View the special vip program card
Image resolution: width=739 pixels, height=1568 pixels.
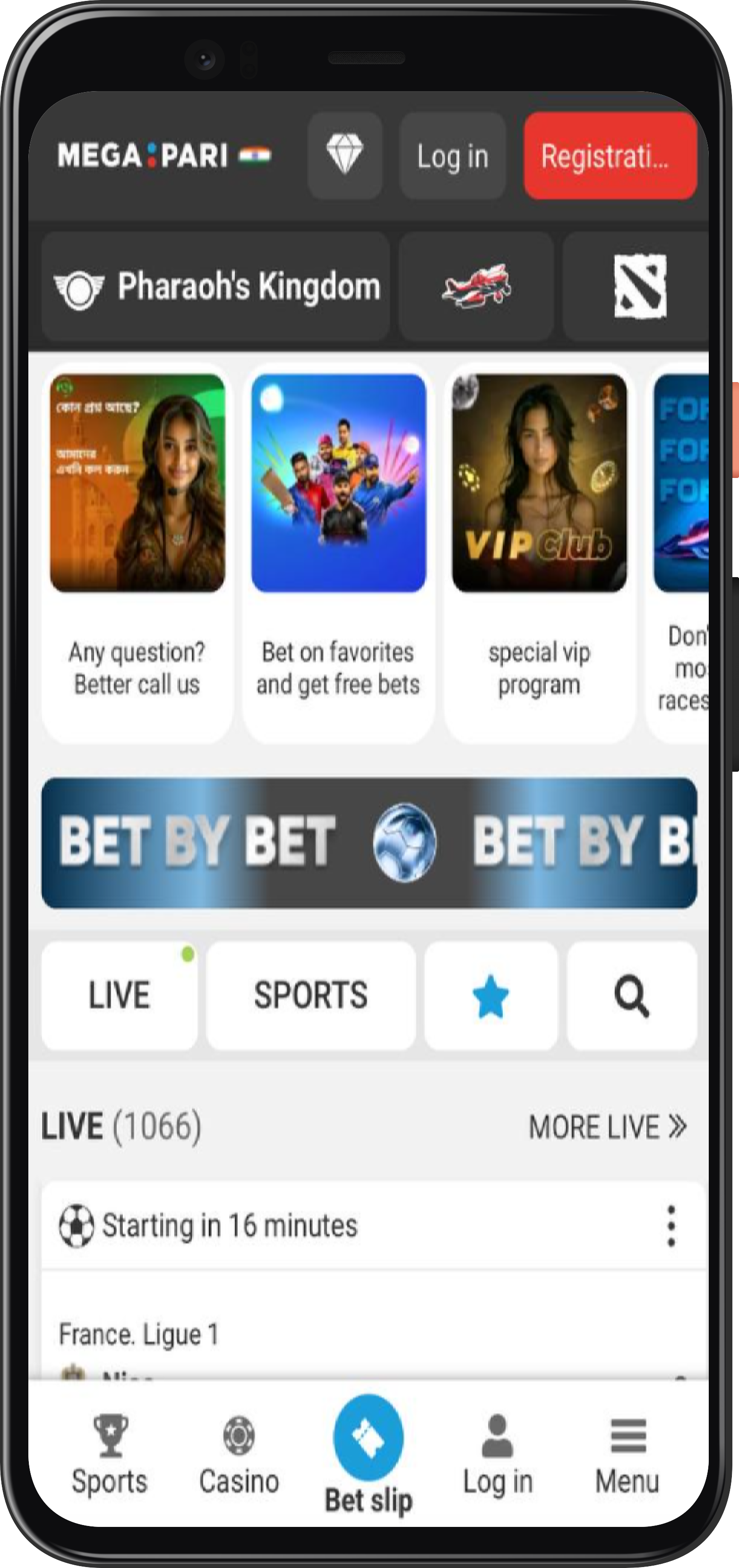pos(539,553)
